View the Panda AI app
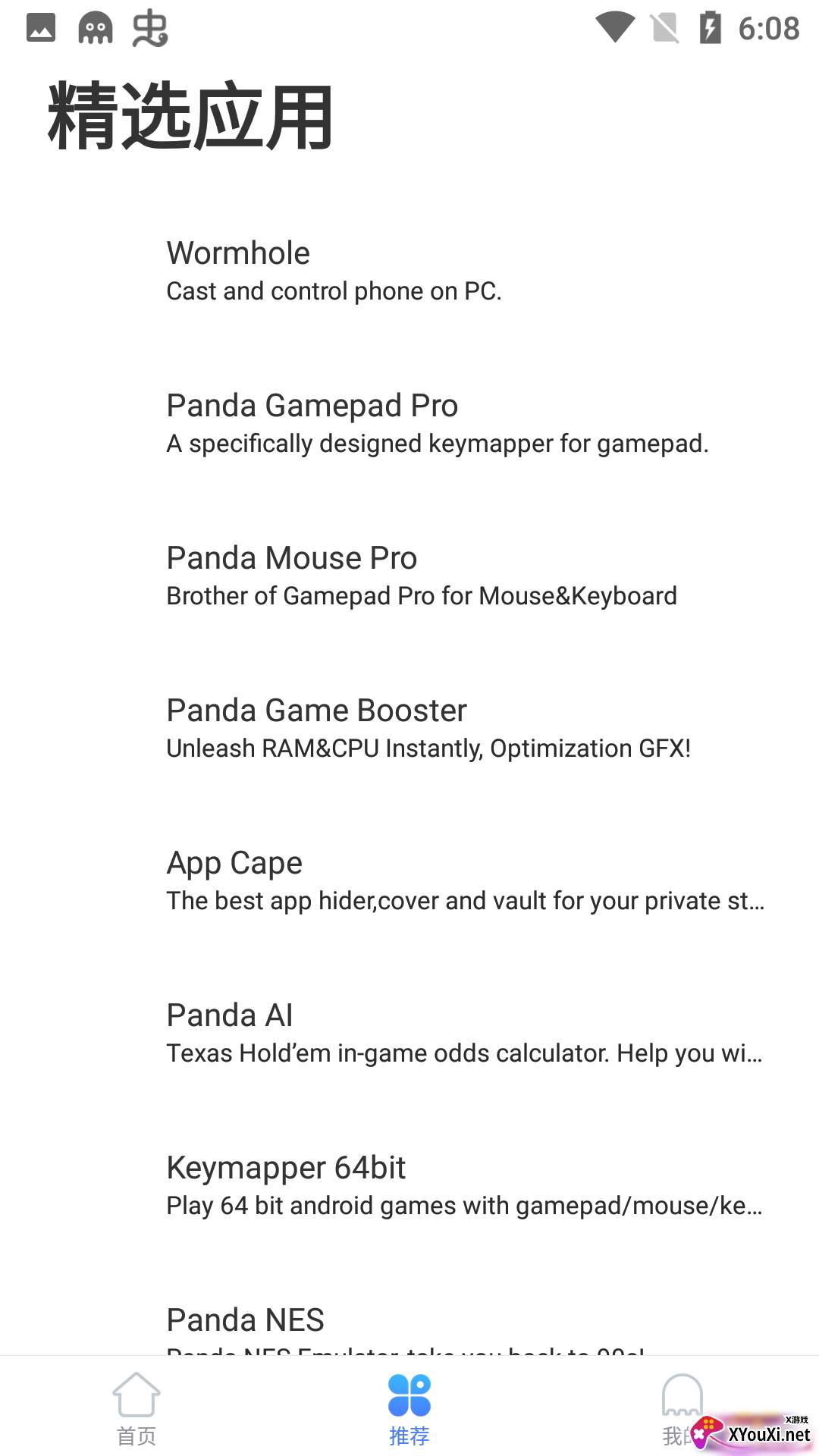This screenshot has width=819, height=1456. pyautogui.click(x=409, y=1033)
